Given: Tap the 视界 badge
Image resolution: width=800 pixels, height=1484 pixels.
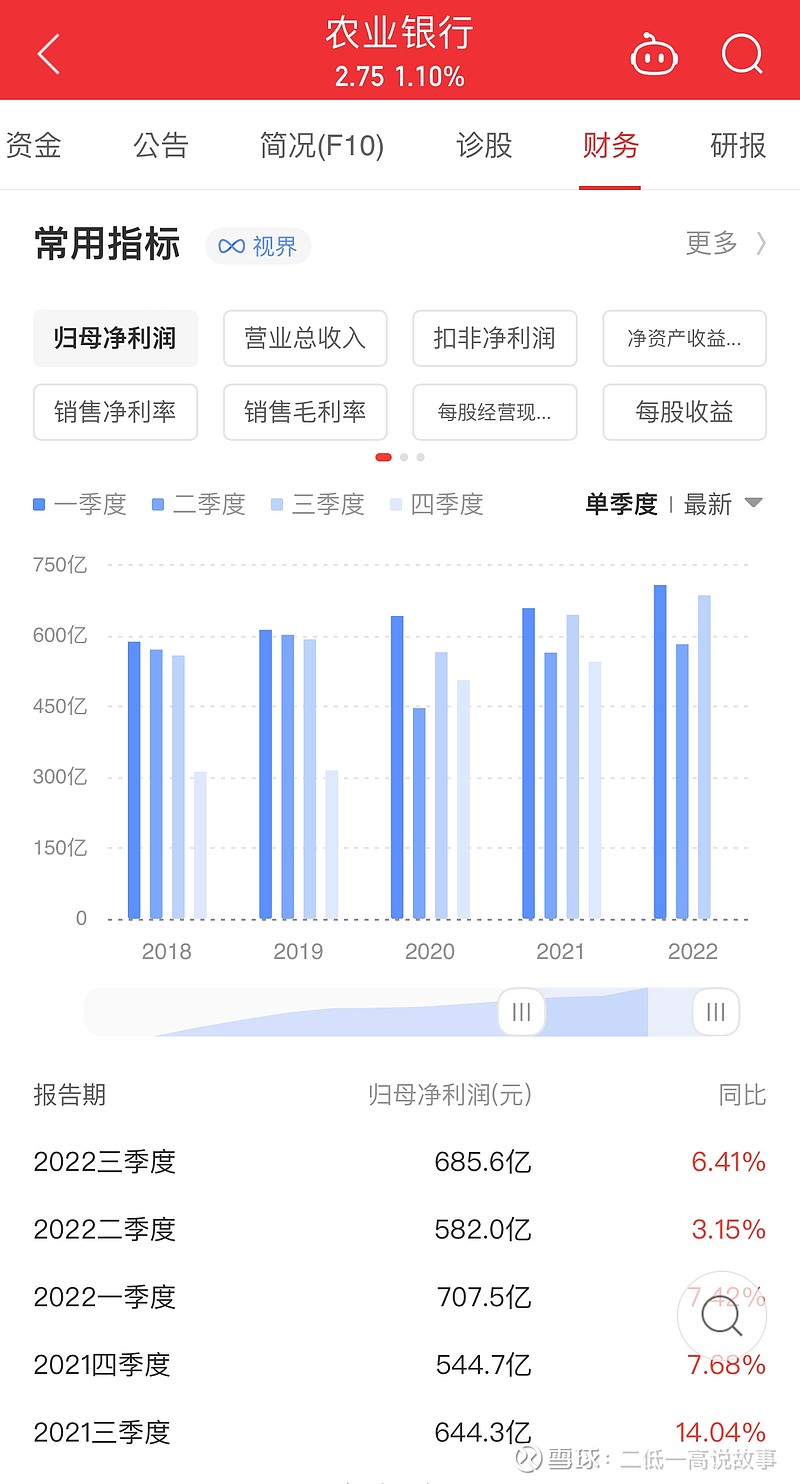Looking at the screenshot, I should coord(258,246).
